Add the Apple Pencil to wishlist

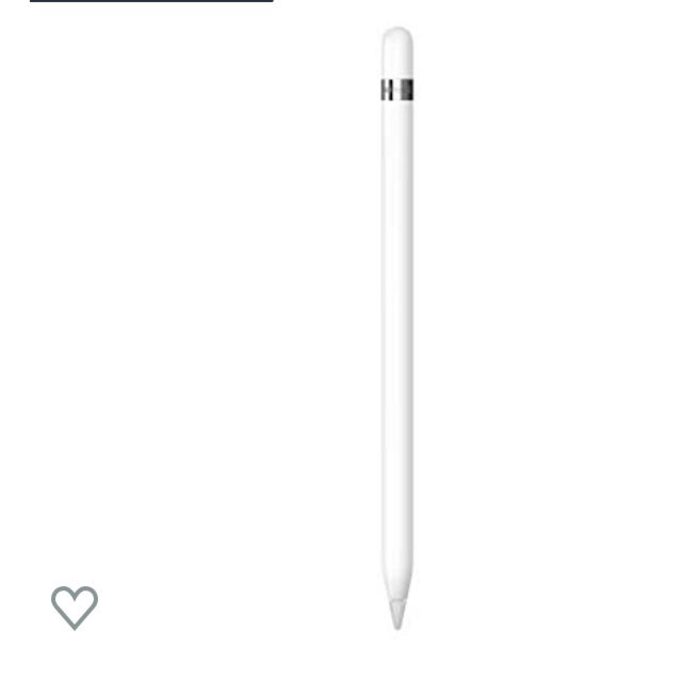pos(74,606)
